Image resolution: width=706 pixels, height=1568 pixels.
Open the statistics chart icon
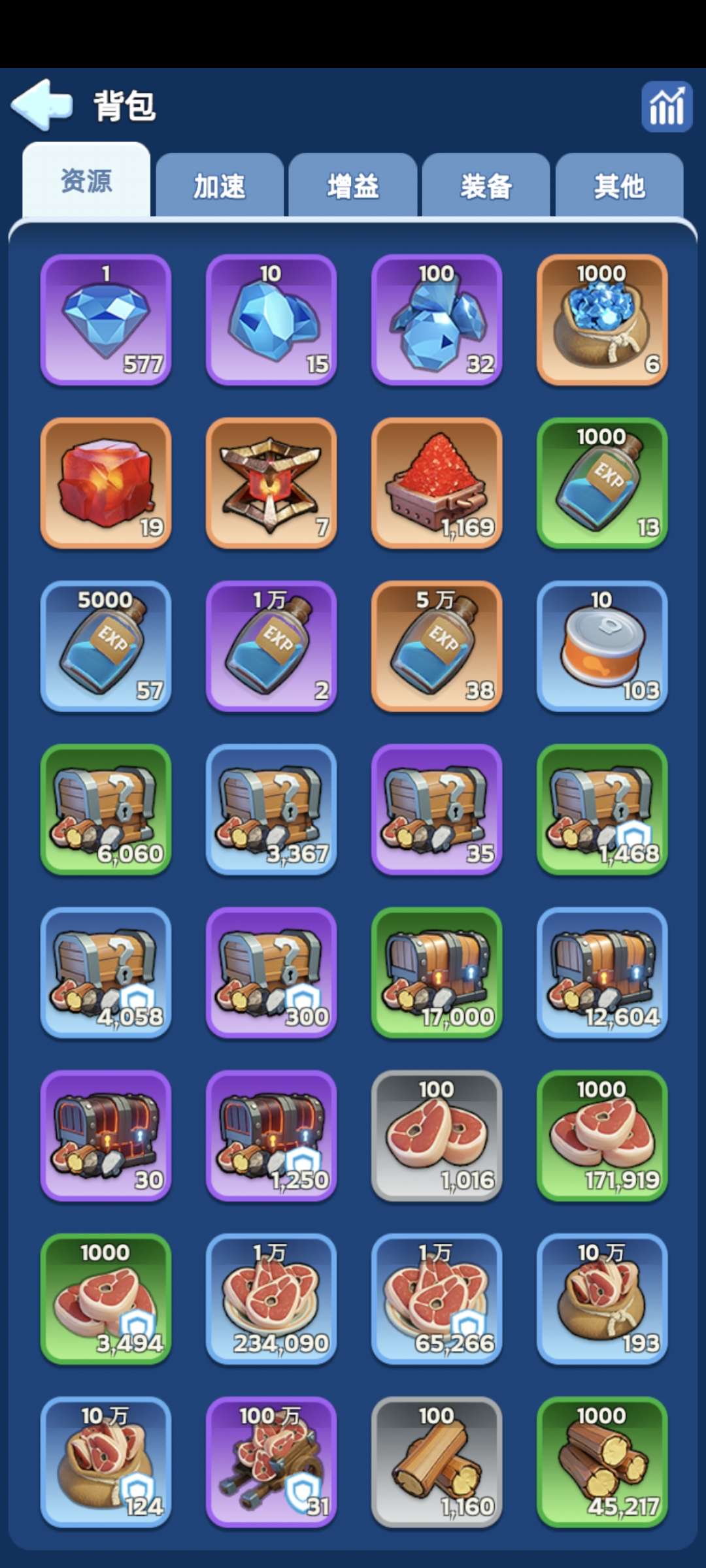(x=666, y=106)
